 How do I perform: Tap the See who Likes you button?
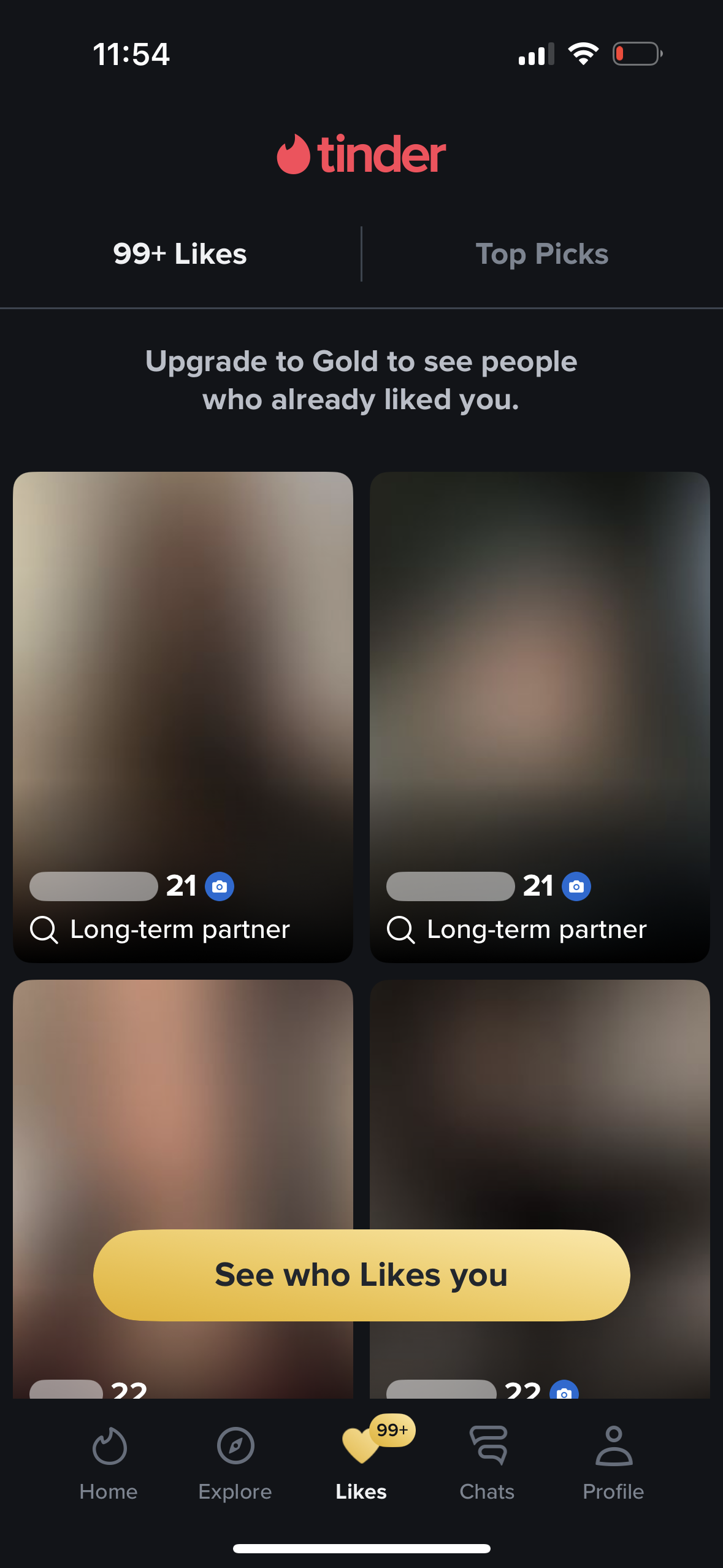[361, 1275]
